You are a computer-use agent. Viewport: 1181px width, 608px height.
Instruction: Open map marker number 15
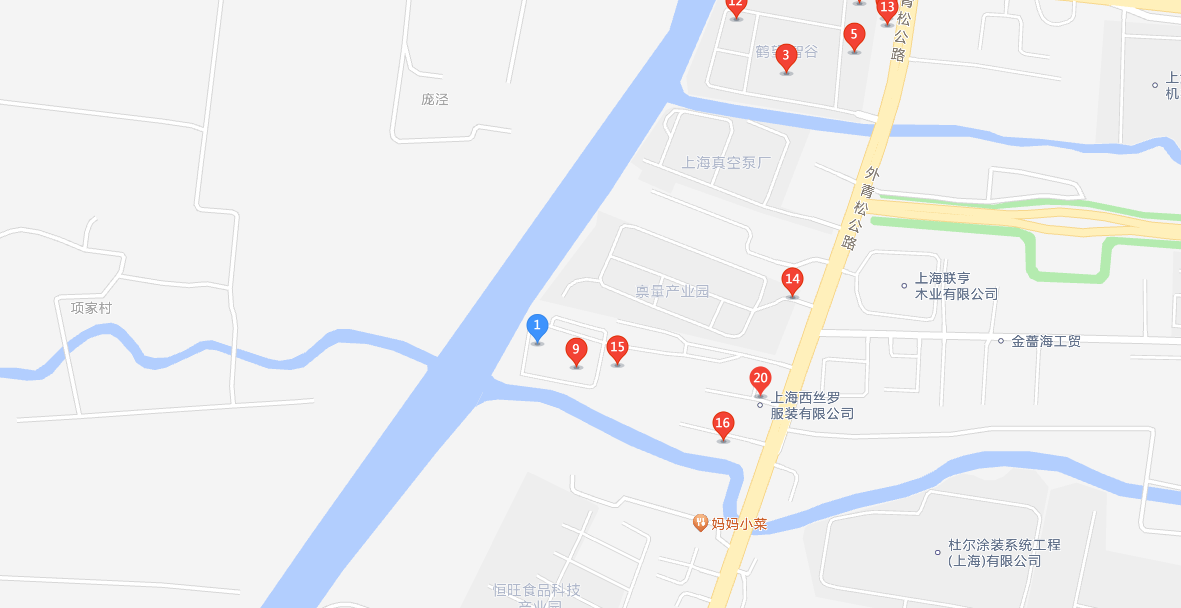[617, 349]
